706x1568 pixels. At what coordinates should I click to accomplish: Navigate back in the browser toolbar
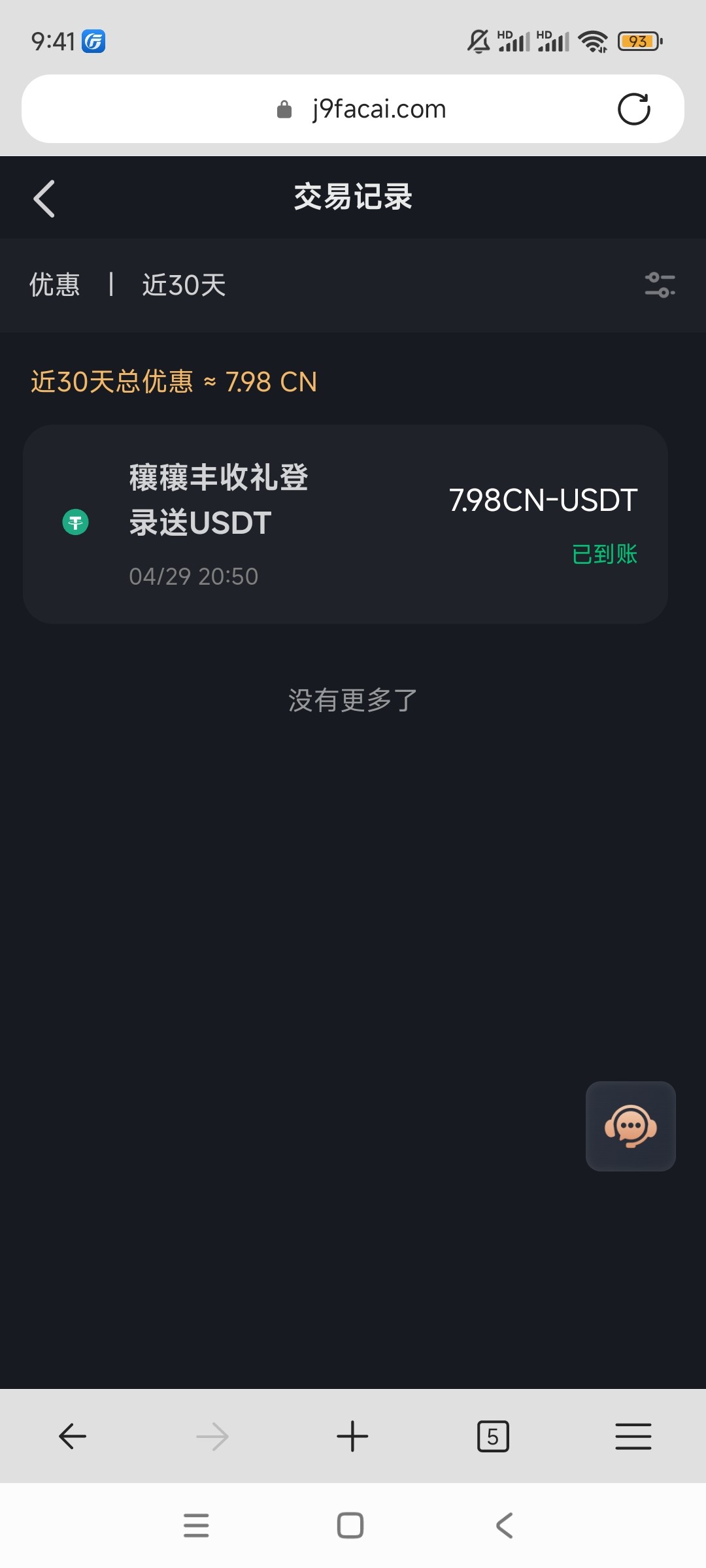click(x=73, y=1436)
